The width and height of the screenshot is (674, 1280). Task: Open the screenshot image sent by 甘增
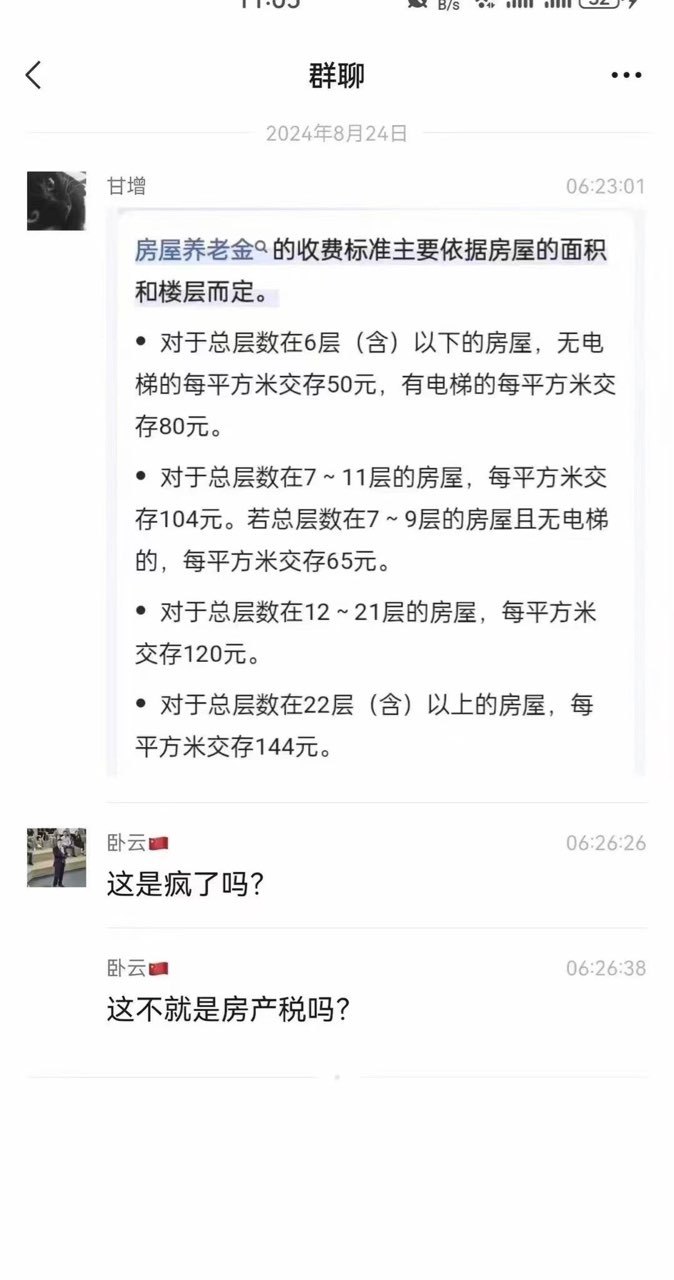click(375, 492)
